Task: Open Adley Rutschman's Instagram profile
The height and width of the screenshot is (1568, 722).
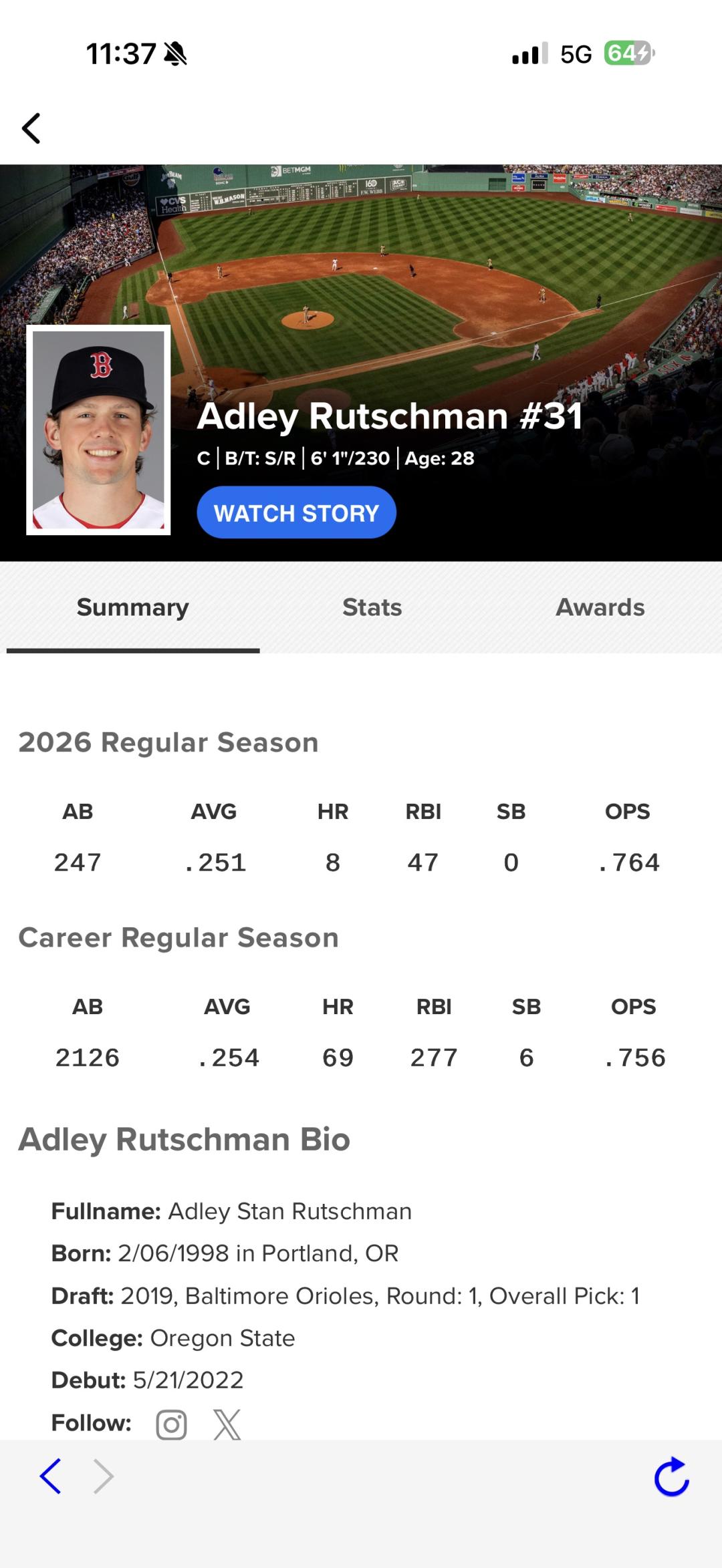Action: coord(171,1424)
